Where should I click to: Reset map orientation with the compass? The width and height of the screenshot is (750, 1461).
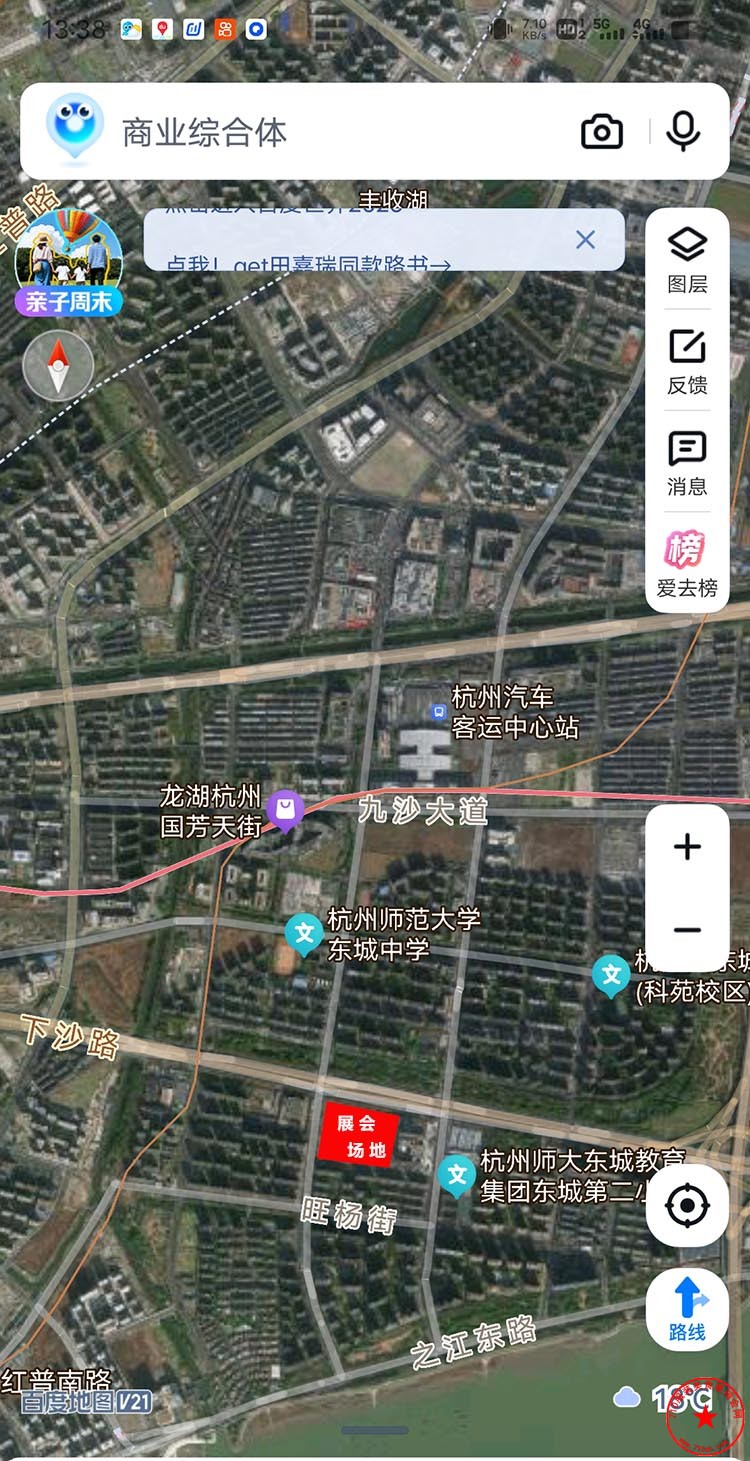click(58, 366)
